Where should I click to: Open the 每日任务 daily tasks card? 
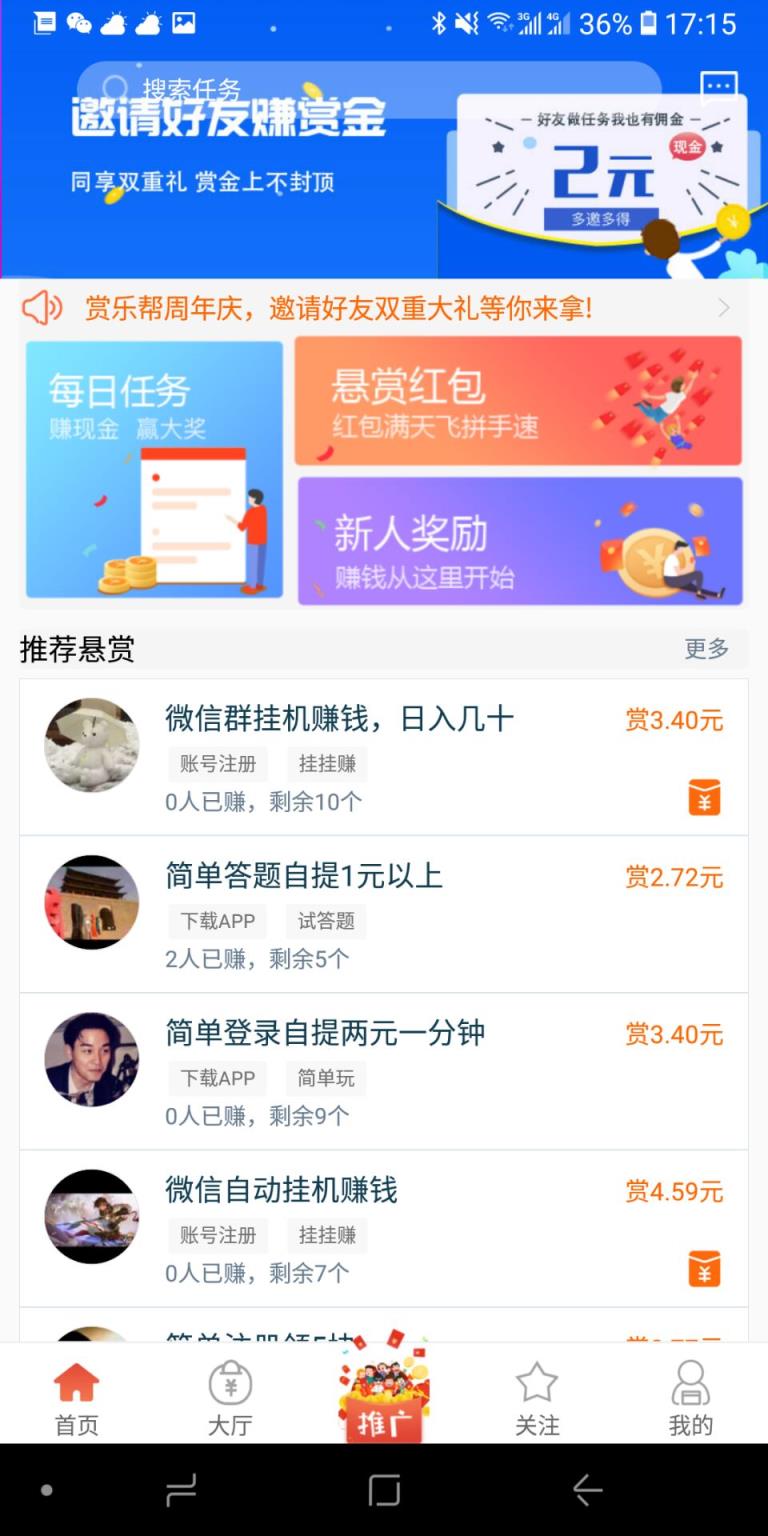(153, 470)
